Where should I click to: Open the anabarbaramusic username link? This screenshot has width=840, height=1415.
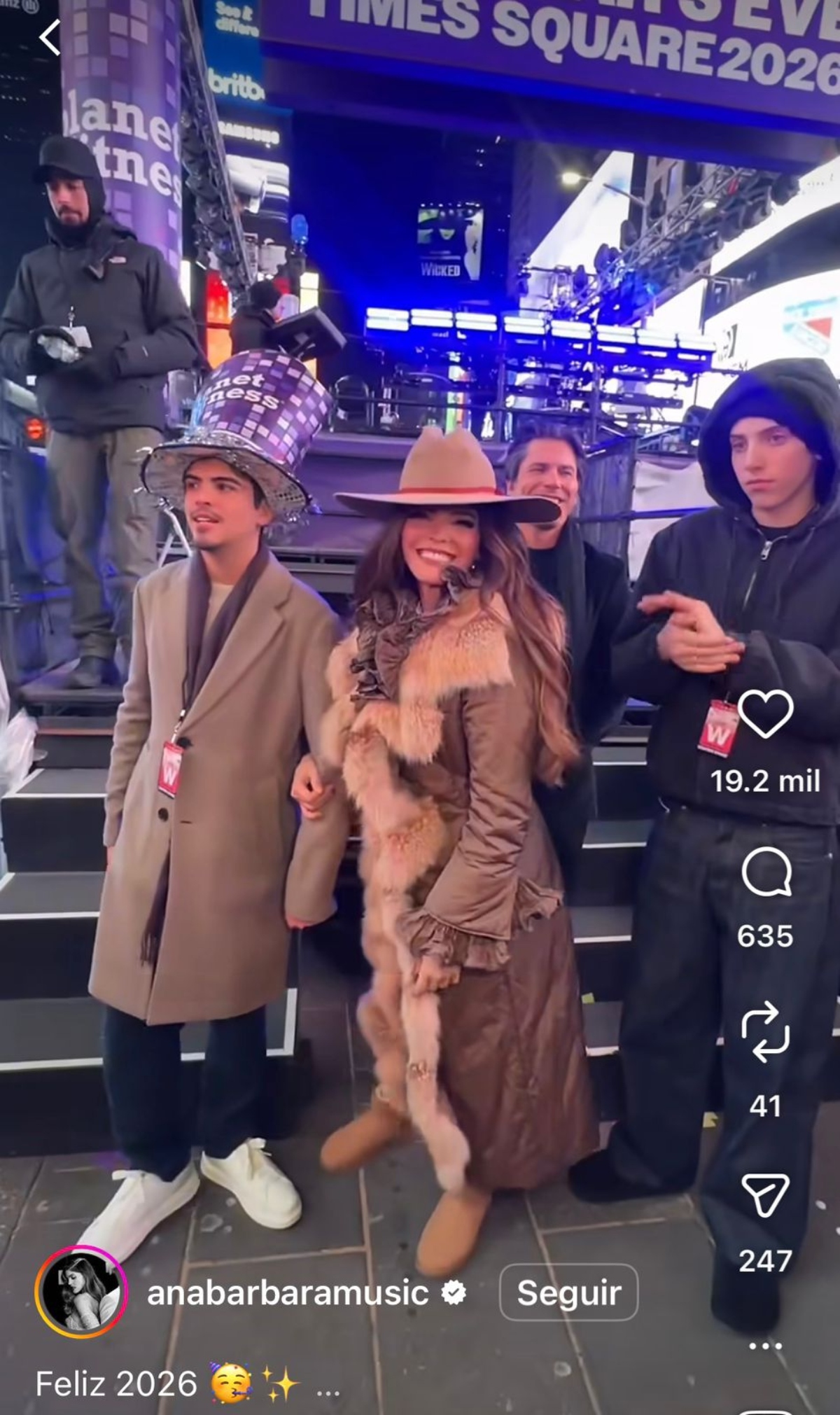(x=287, y=1292)
